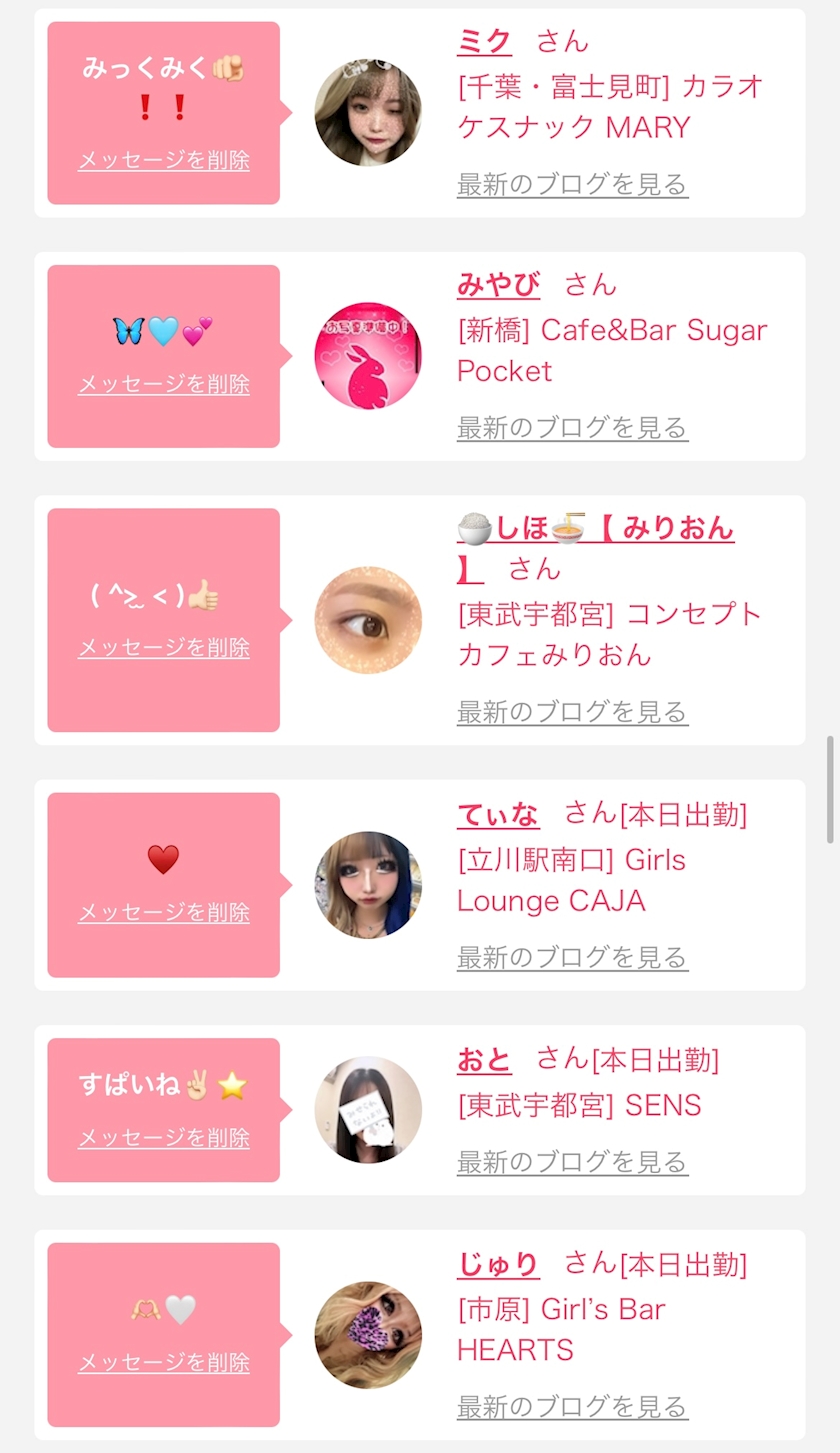Delete the すぱいね message sent to おと

164,1138
